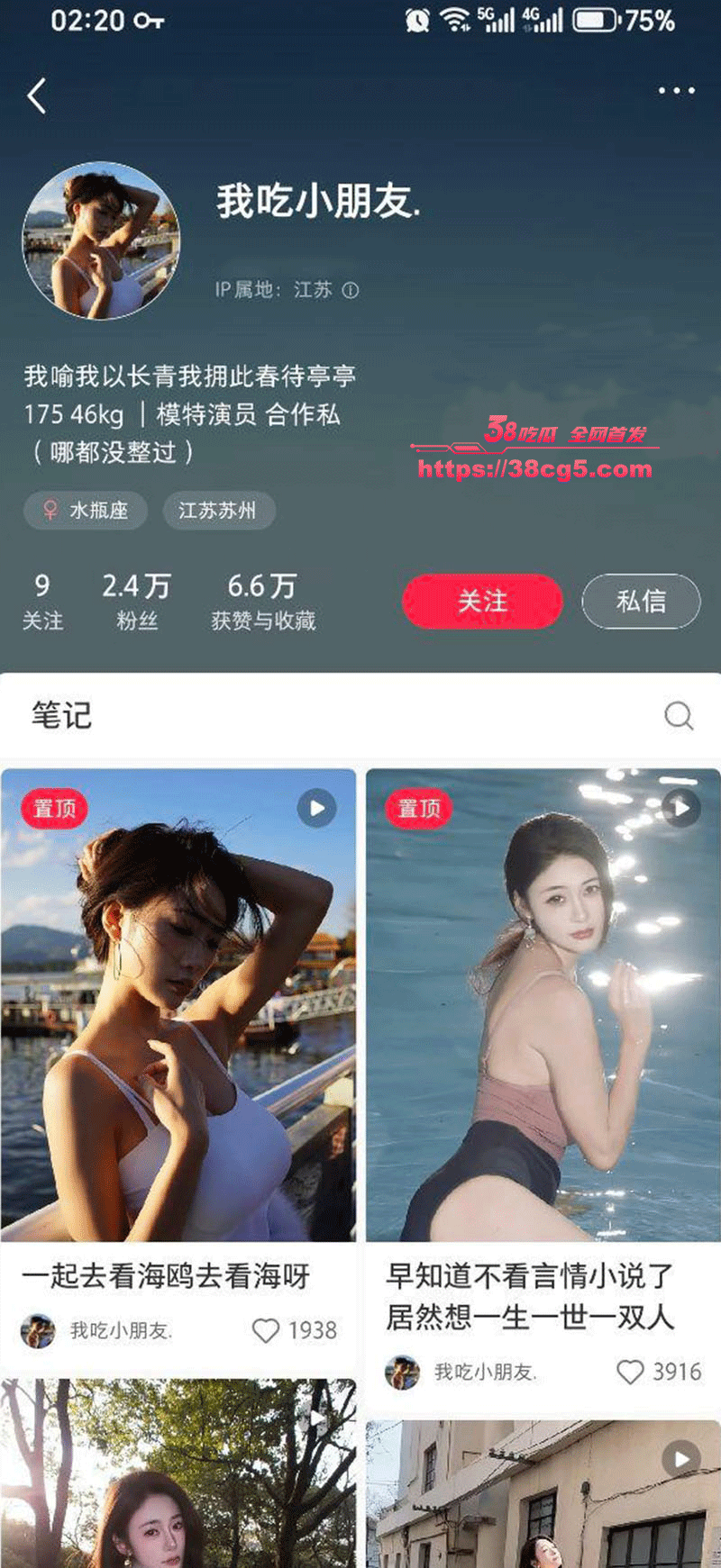
Task: Open 获赞与收藏 stats
Action: 262,601
